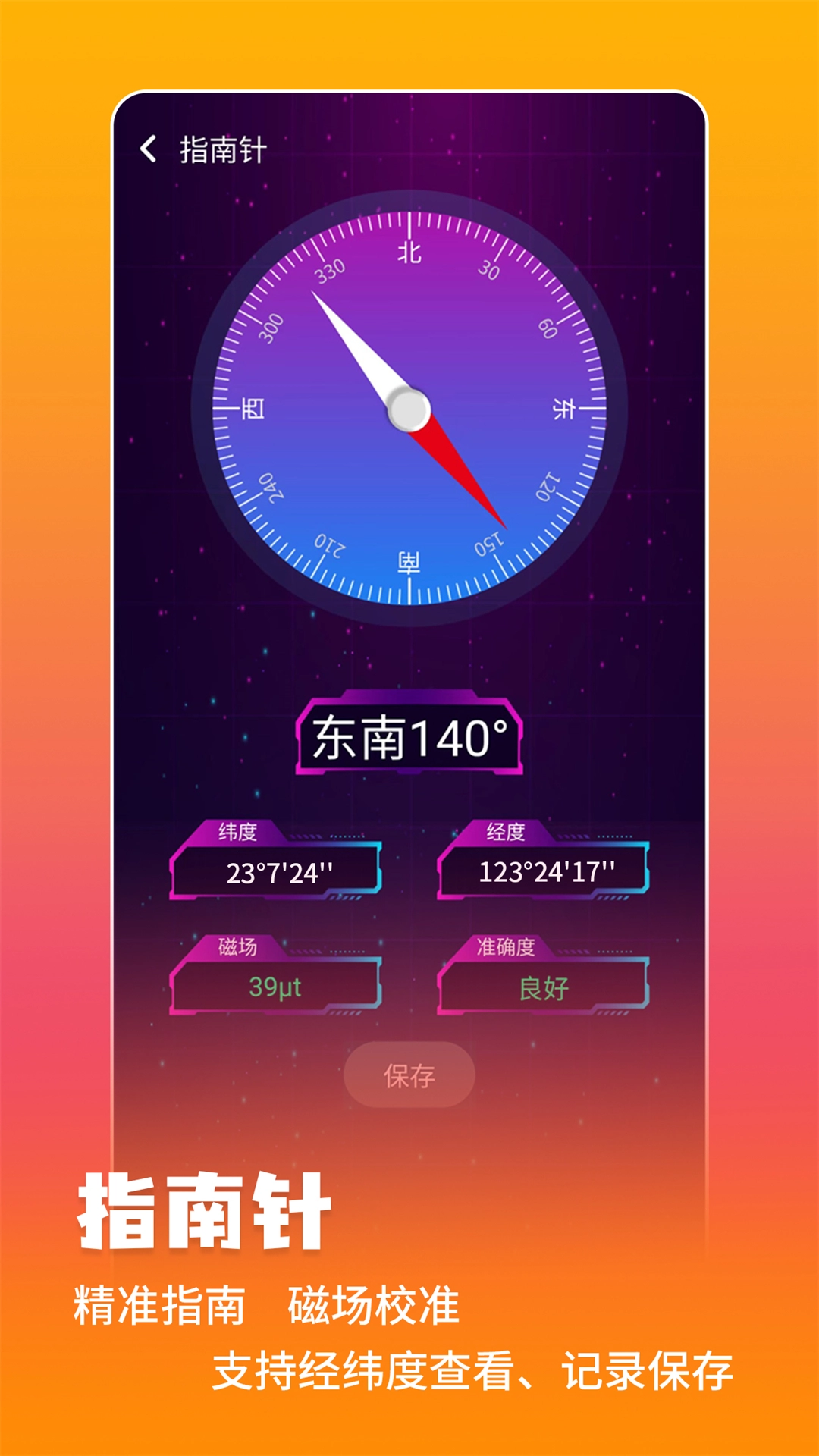
Task: Click the latitude value 23°7'24''
Action: tap(281, 872)
